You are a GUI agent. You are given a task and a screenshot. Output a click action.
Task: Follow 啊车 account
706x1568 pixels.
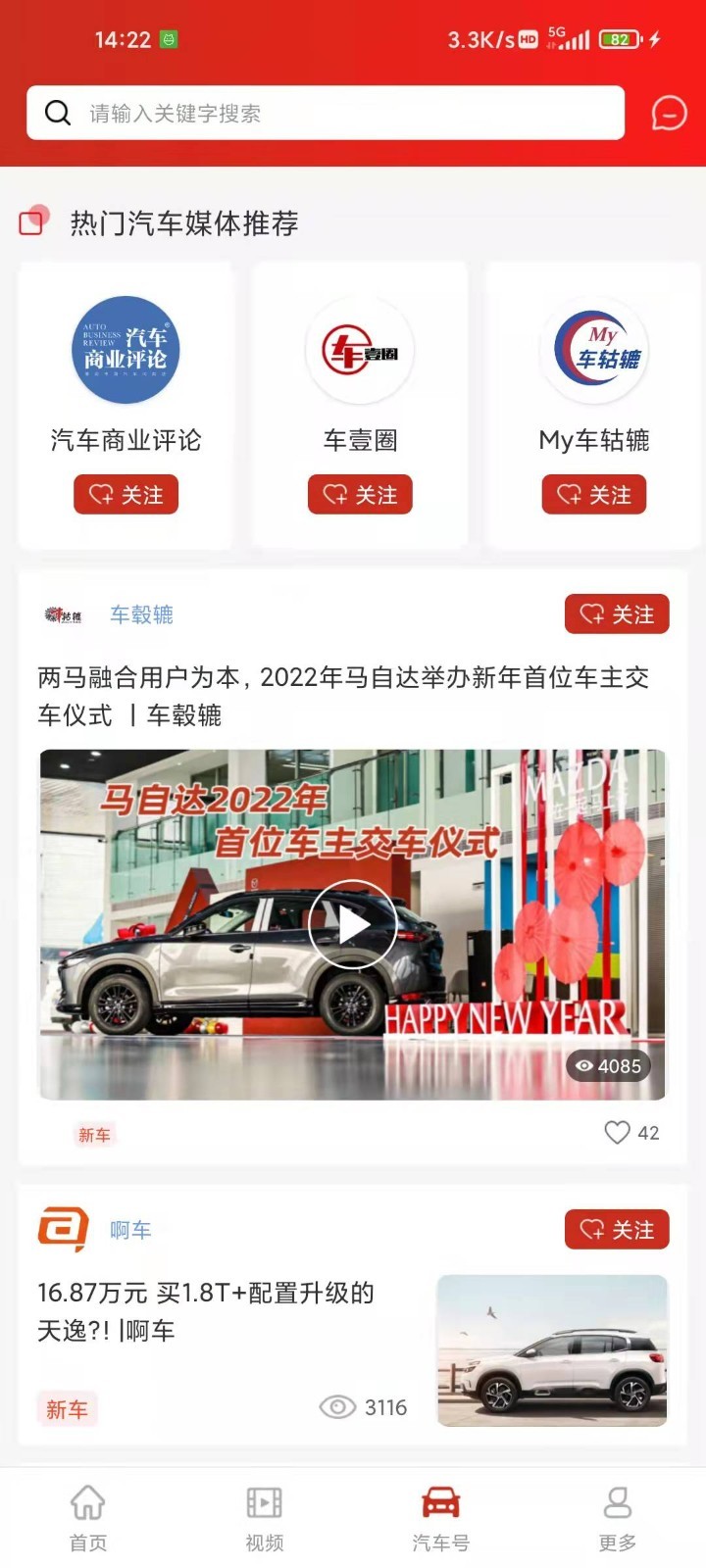pos(617,1230)
